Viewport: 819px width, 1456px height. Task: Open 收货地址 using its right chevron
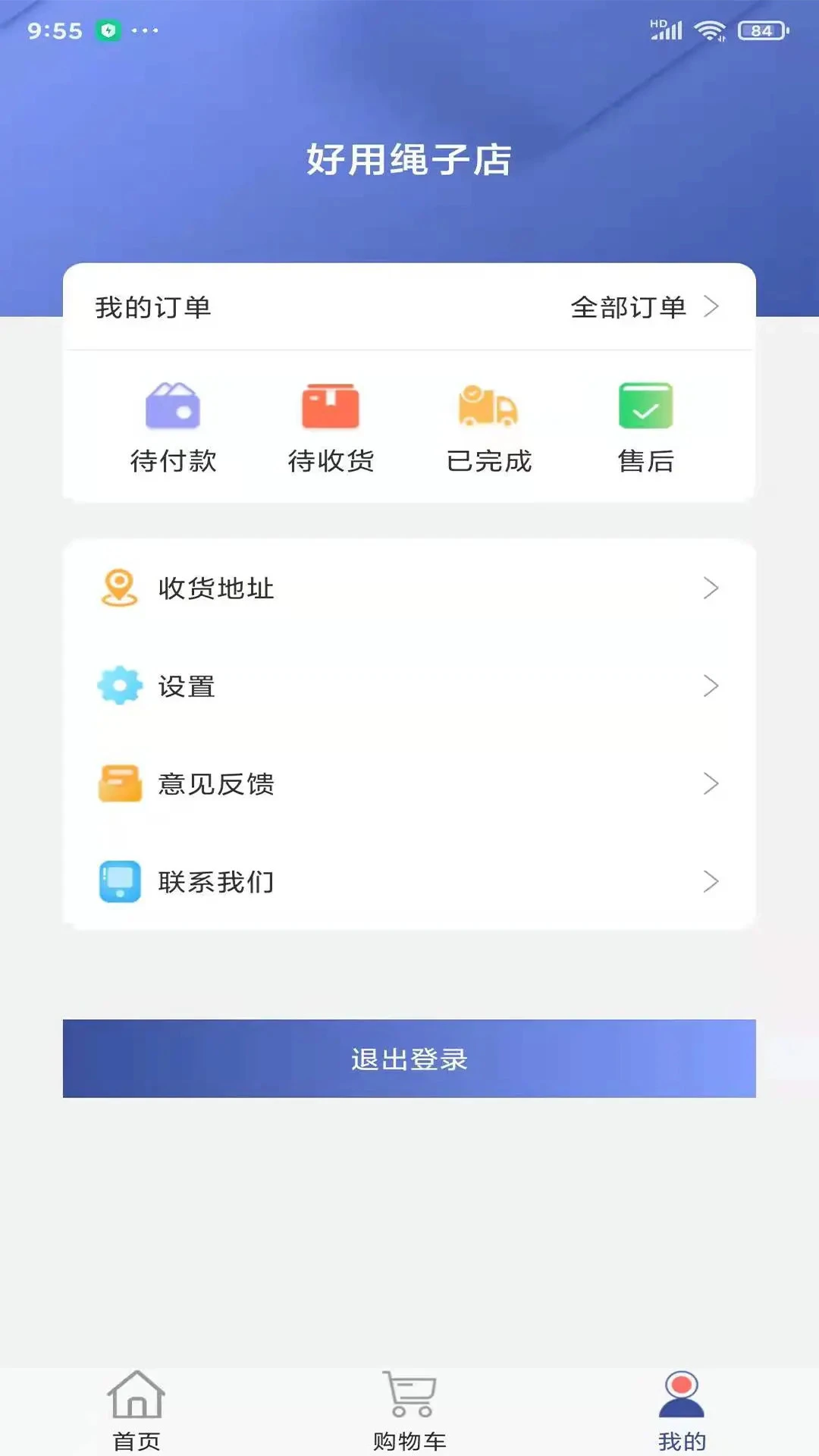pyautogui.click(x=711, y=588)
